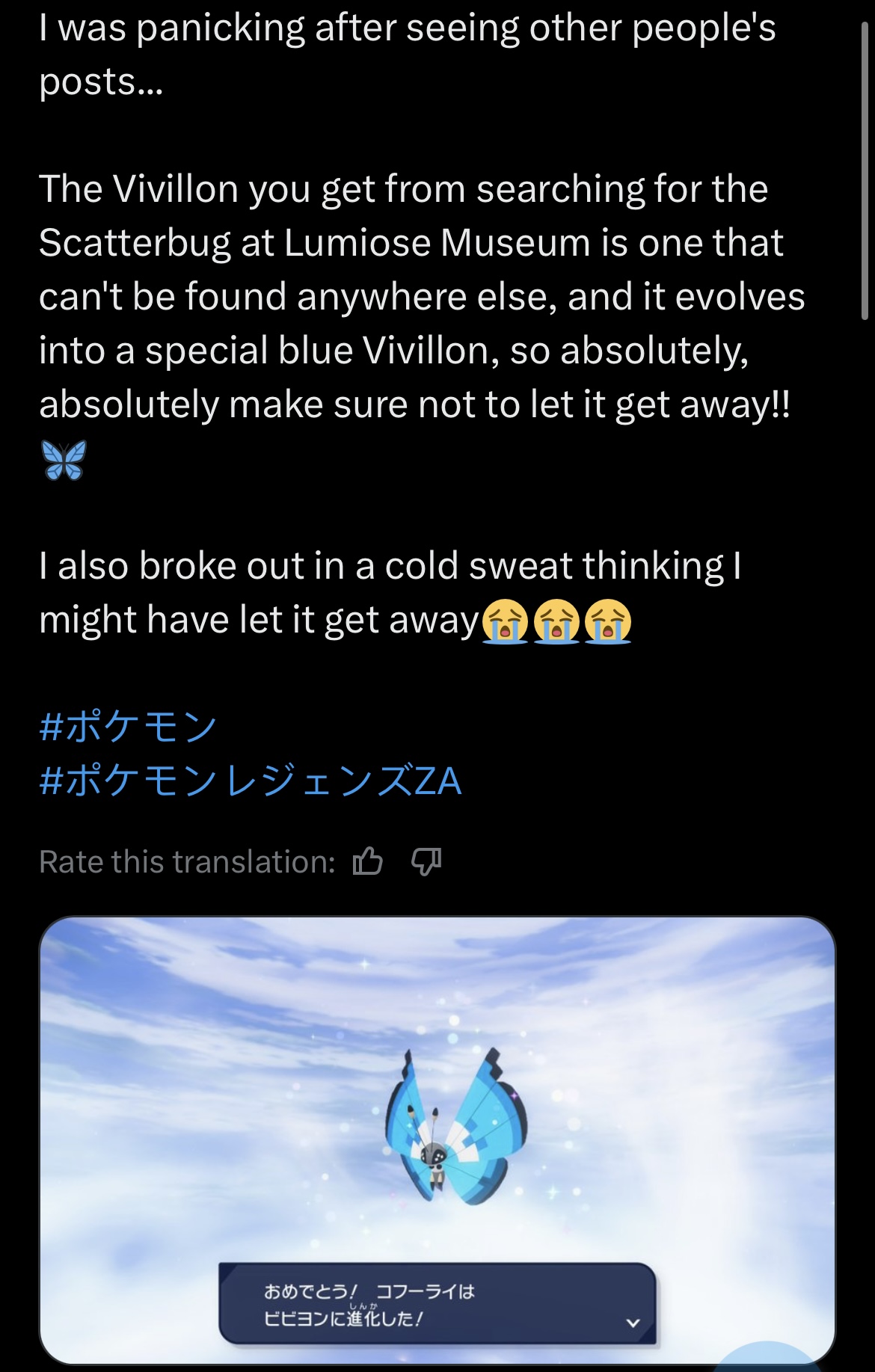Screen dimensions: 875x1372
Task: Rate the translation with thumbs up
Action: (x=368, y=861)
